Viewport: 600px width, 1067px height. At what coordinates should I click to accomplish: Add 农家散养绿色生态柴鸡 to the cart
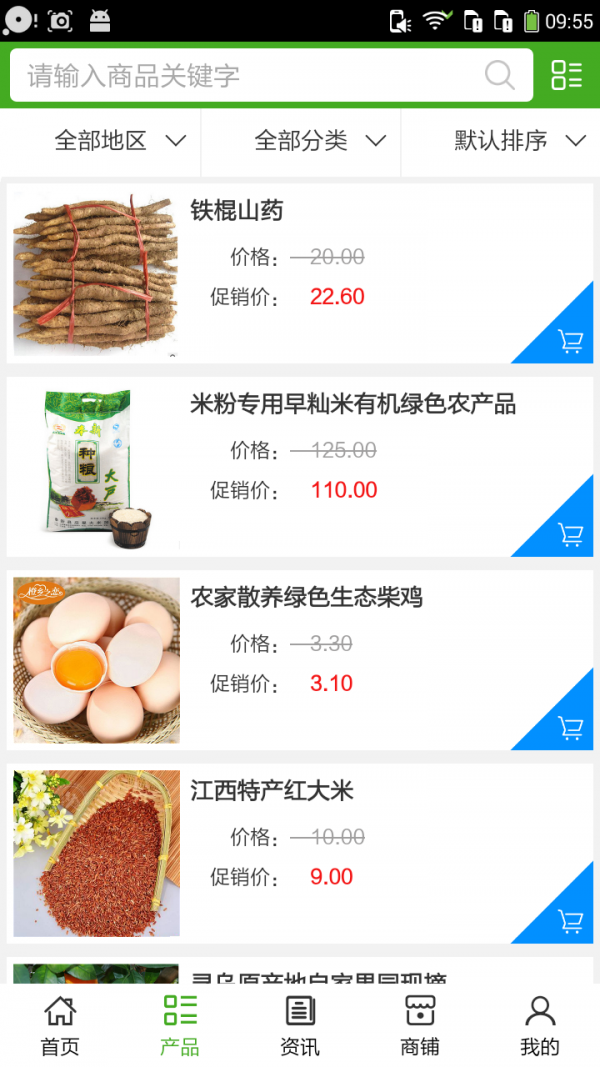click(570, 727)
